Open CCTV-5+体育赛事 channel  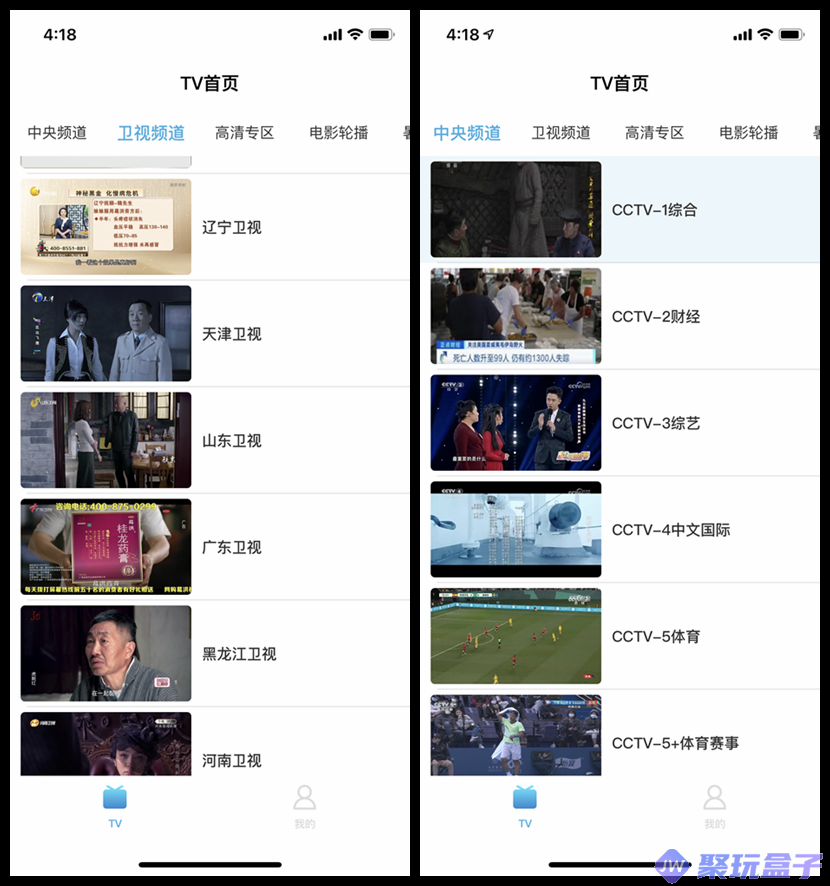(x=675, y=742)
